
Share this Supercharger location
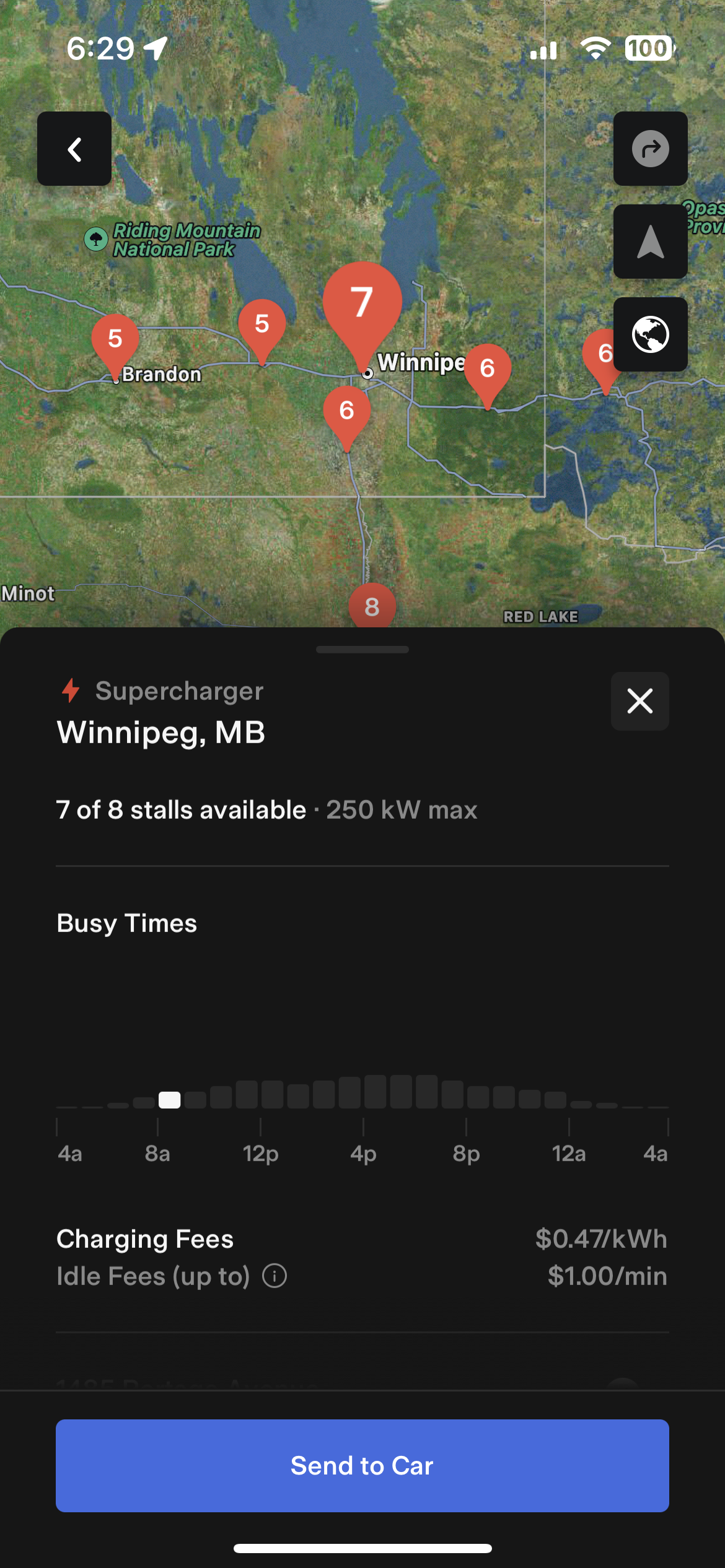pyautogui.click(x=650, y=149)
